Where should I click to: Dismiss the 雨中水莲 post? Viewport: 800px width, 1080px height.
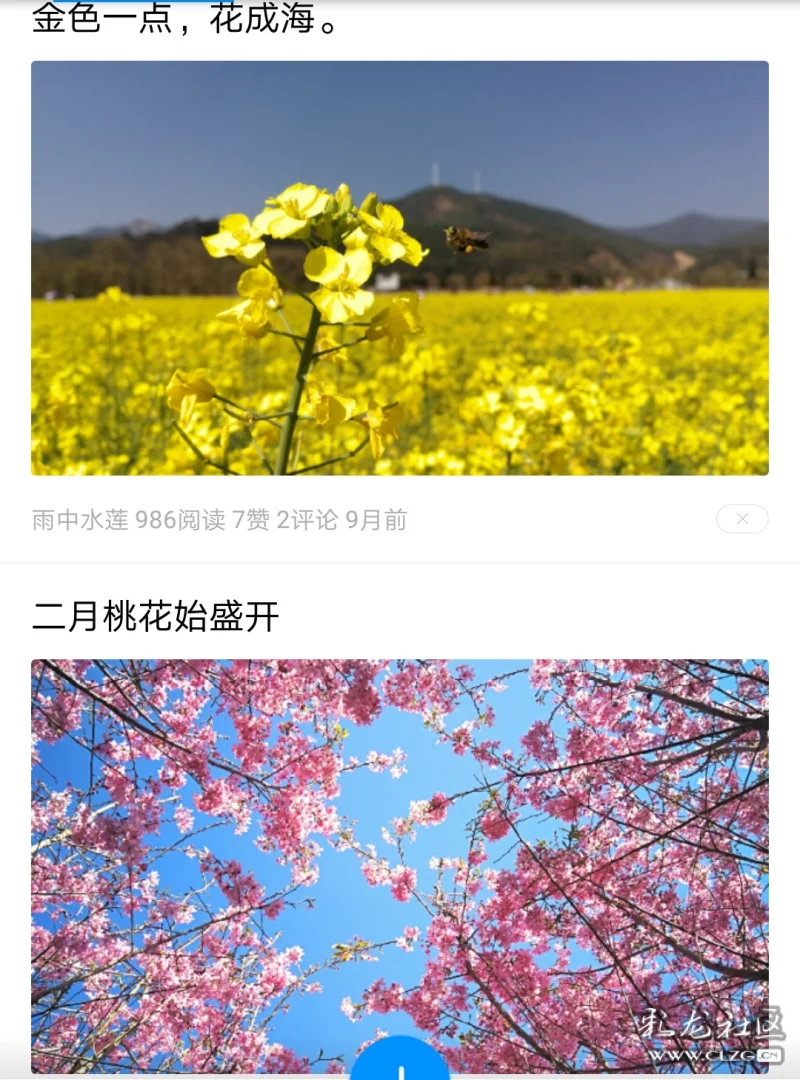(x=742, y=519)
